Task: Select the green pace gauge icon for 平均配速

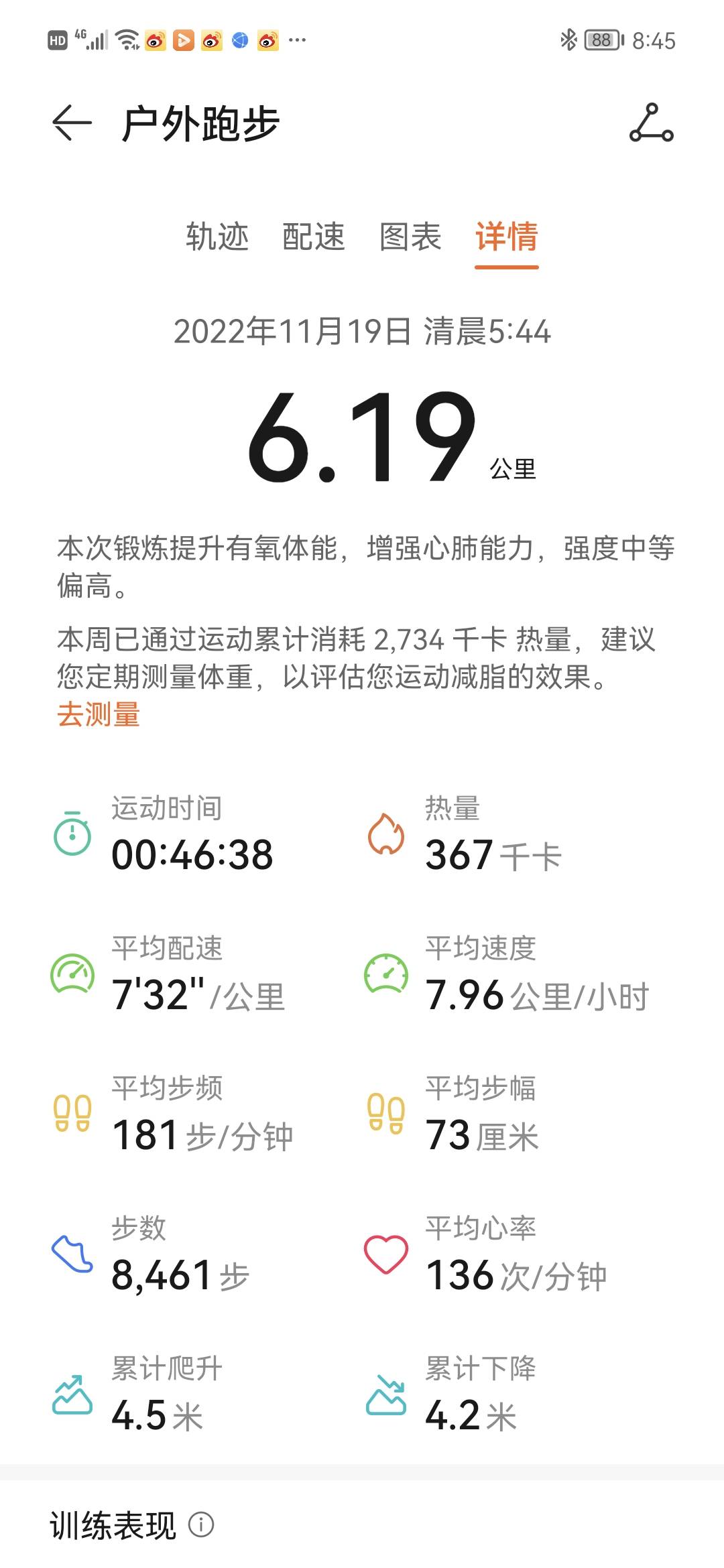Action: click(74, 974)
